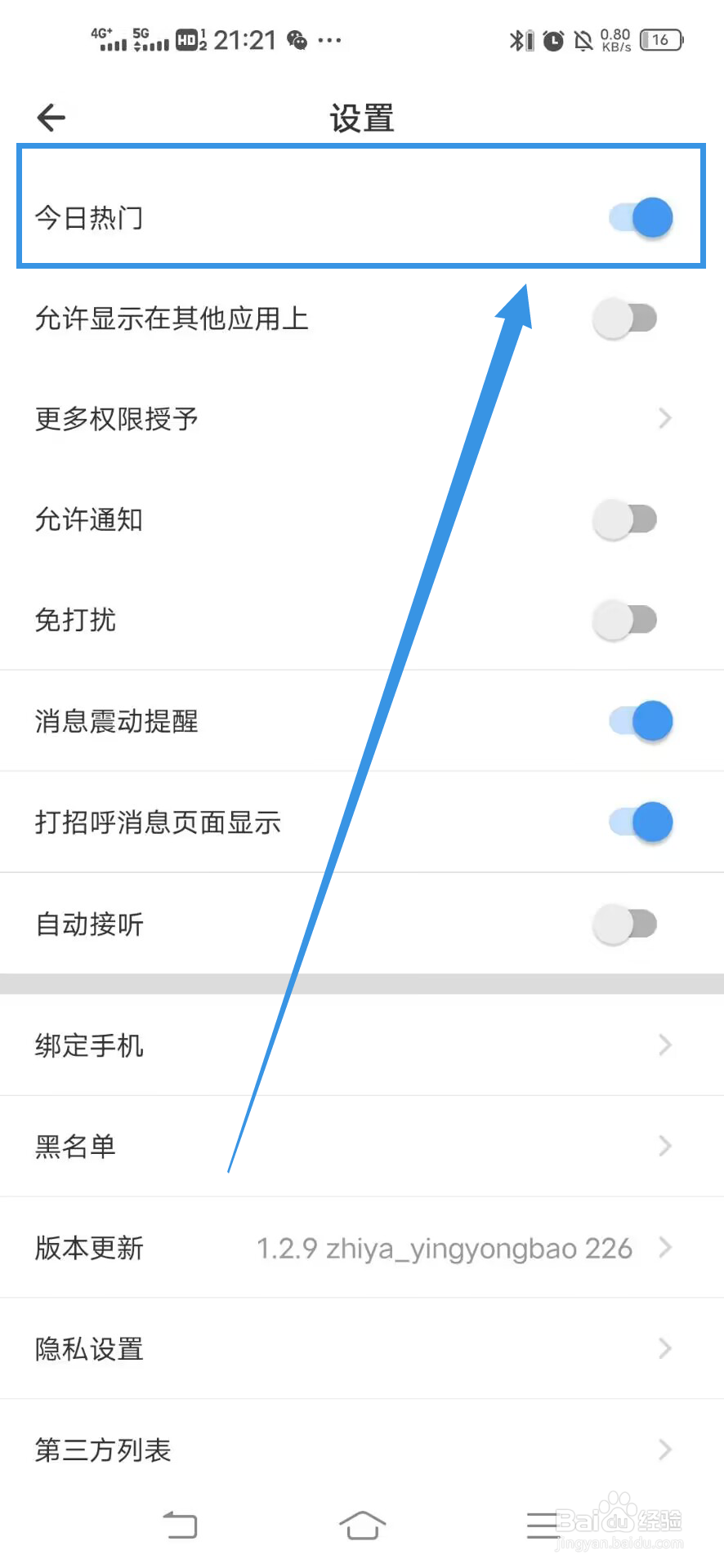Tap version text 1.2.9 zhiya_yingyongbao 226
The height and width of the screenshot is (1568, 724).
pyautogui.click(x=444, y=1248)
